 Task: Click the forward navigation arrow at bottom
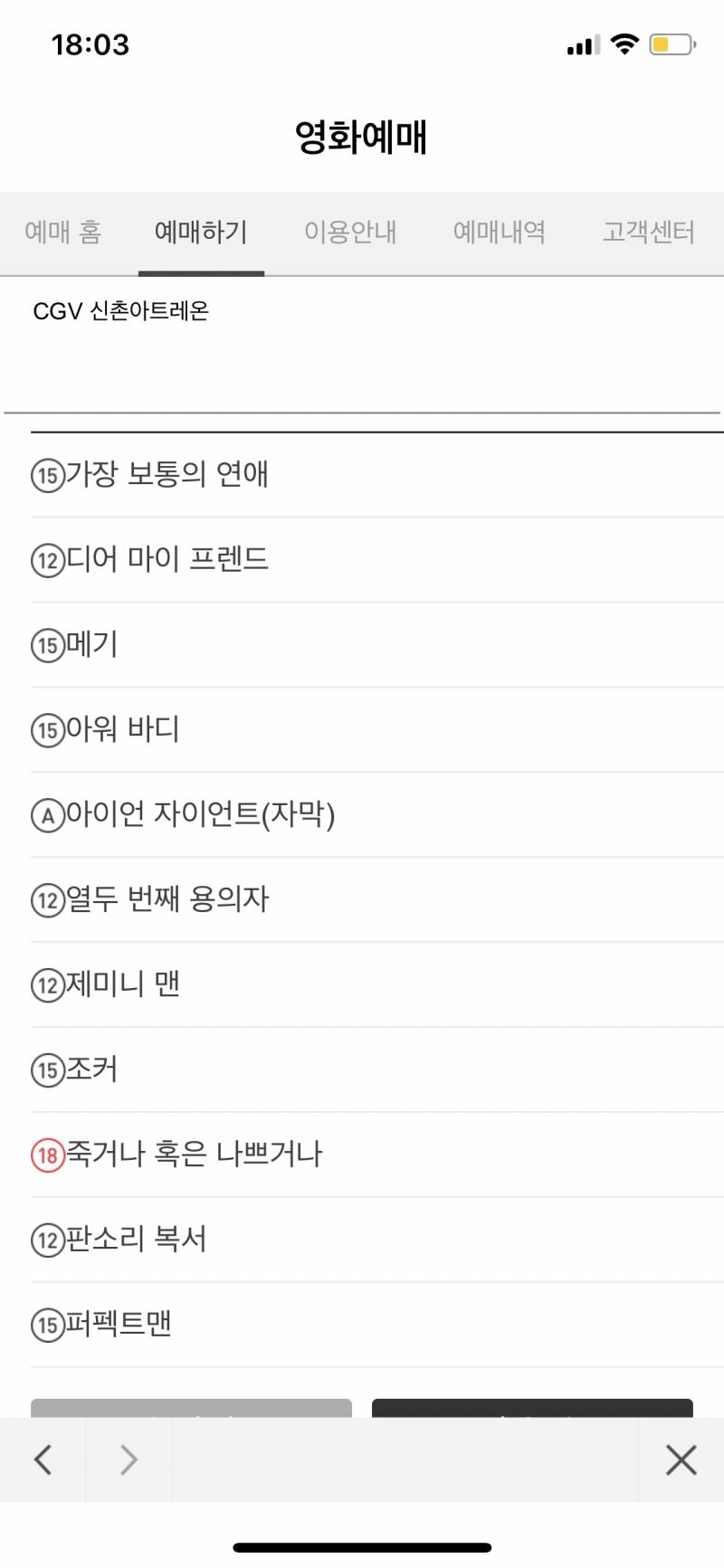[127, 1459]
